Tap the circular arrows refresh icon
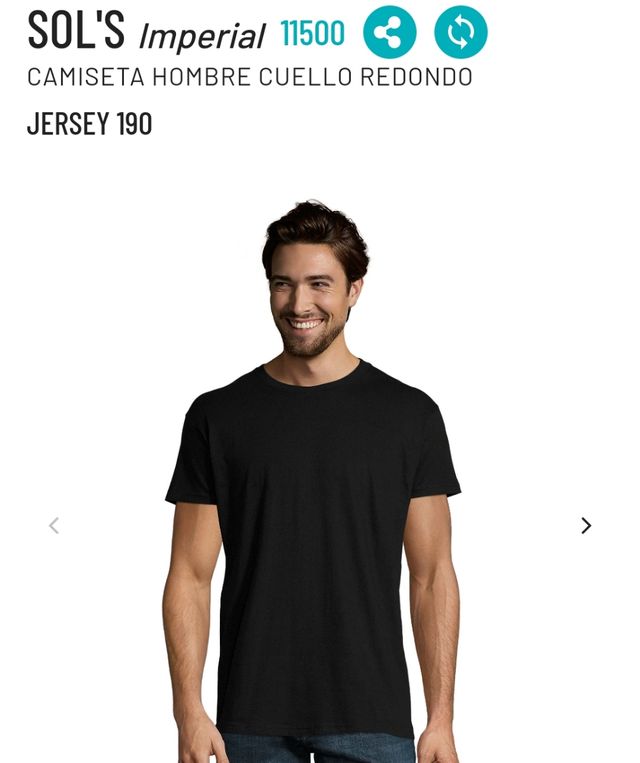The height and width of the screenshot is (763, 640). pyautogui.click(x=461, y=32)
